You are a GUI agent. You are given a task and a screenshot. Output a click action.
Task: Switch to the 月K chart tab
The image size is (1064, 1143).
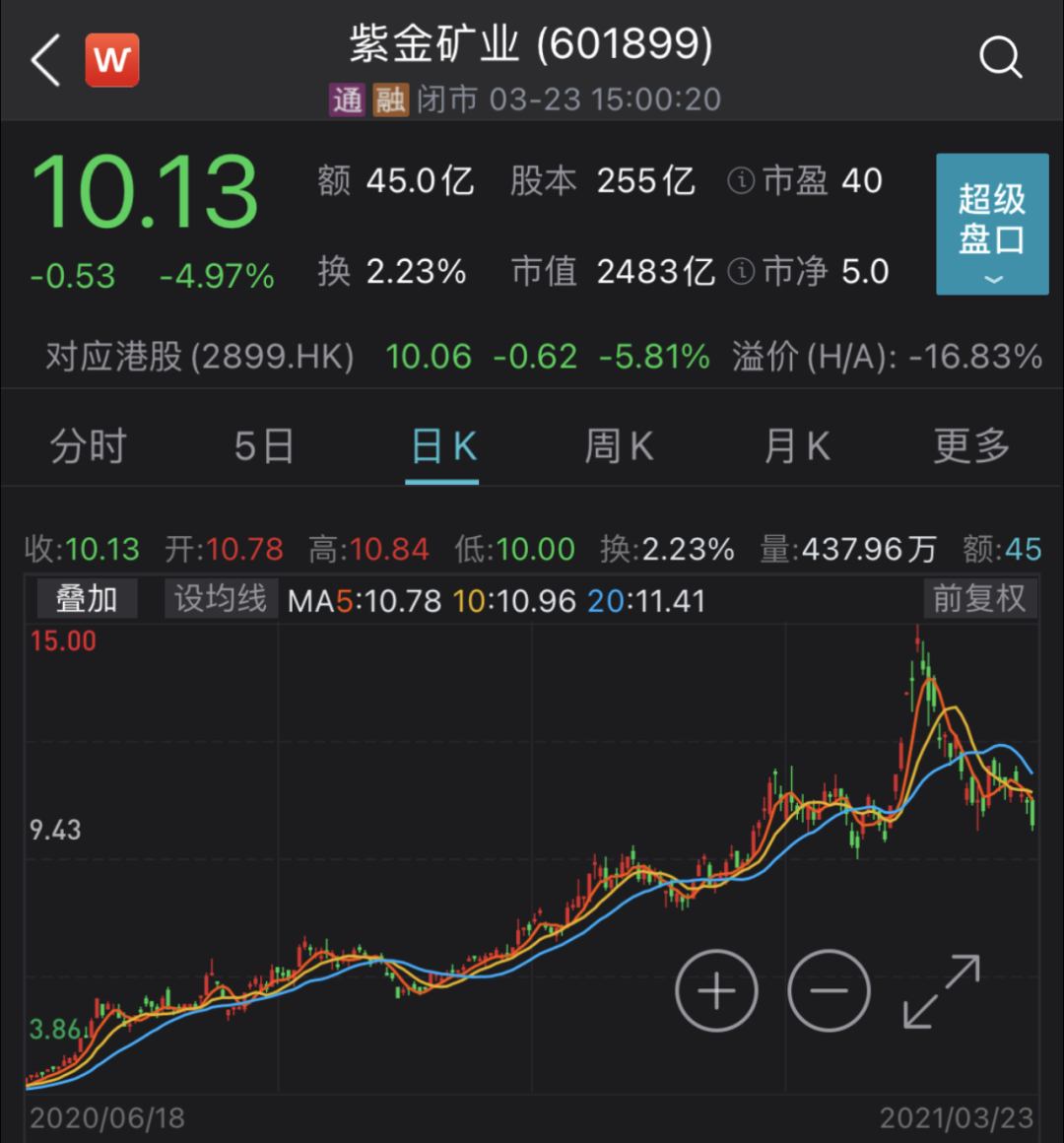tap(796, 447)
